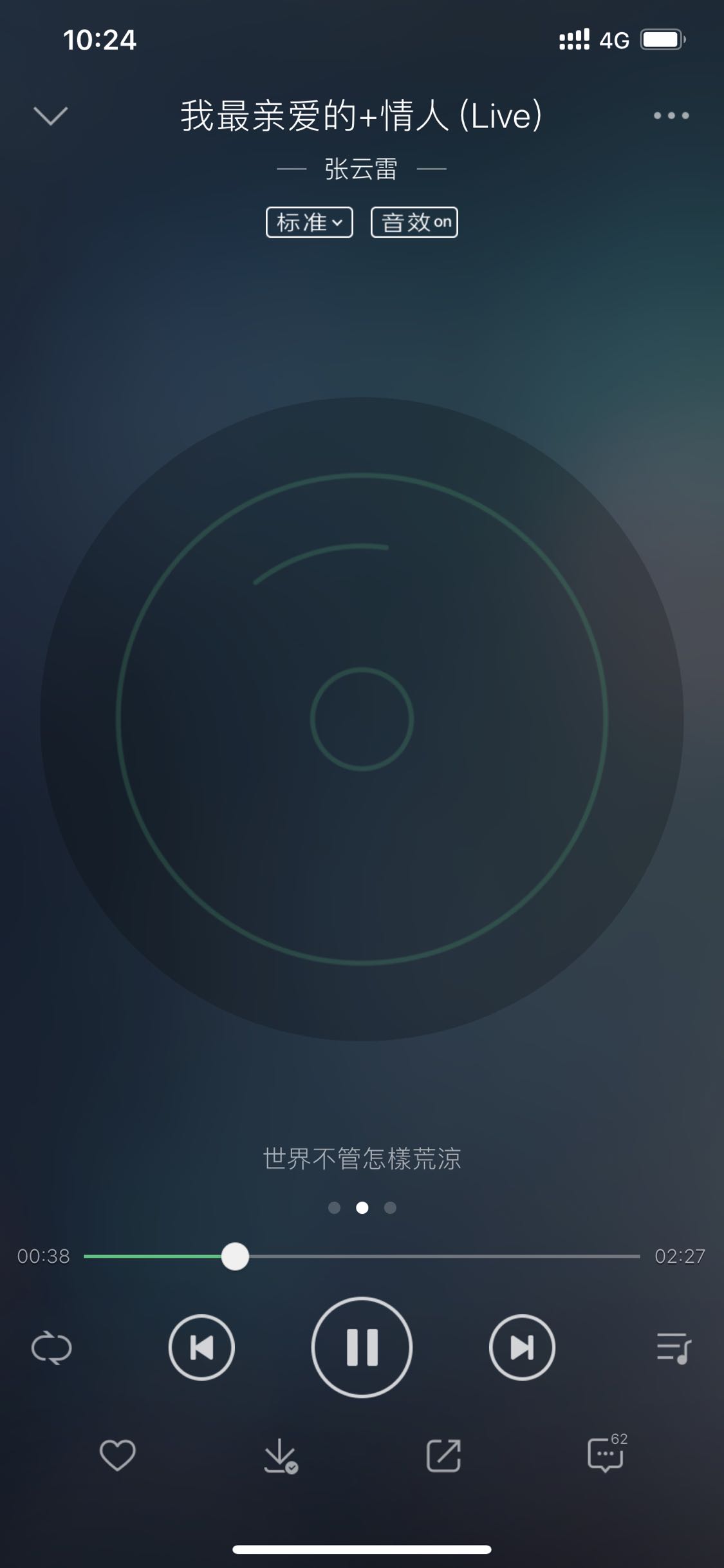Open the 标准 audio quality dropdown
Screen dimensions: 724x1568
click(310, 222)
